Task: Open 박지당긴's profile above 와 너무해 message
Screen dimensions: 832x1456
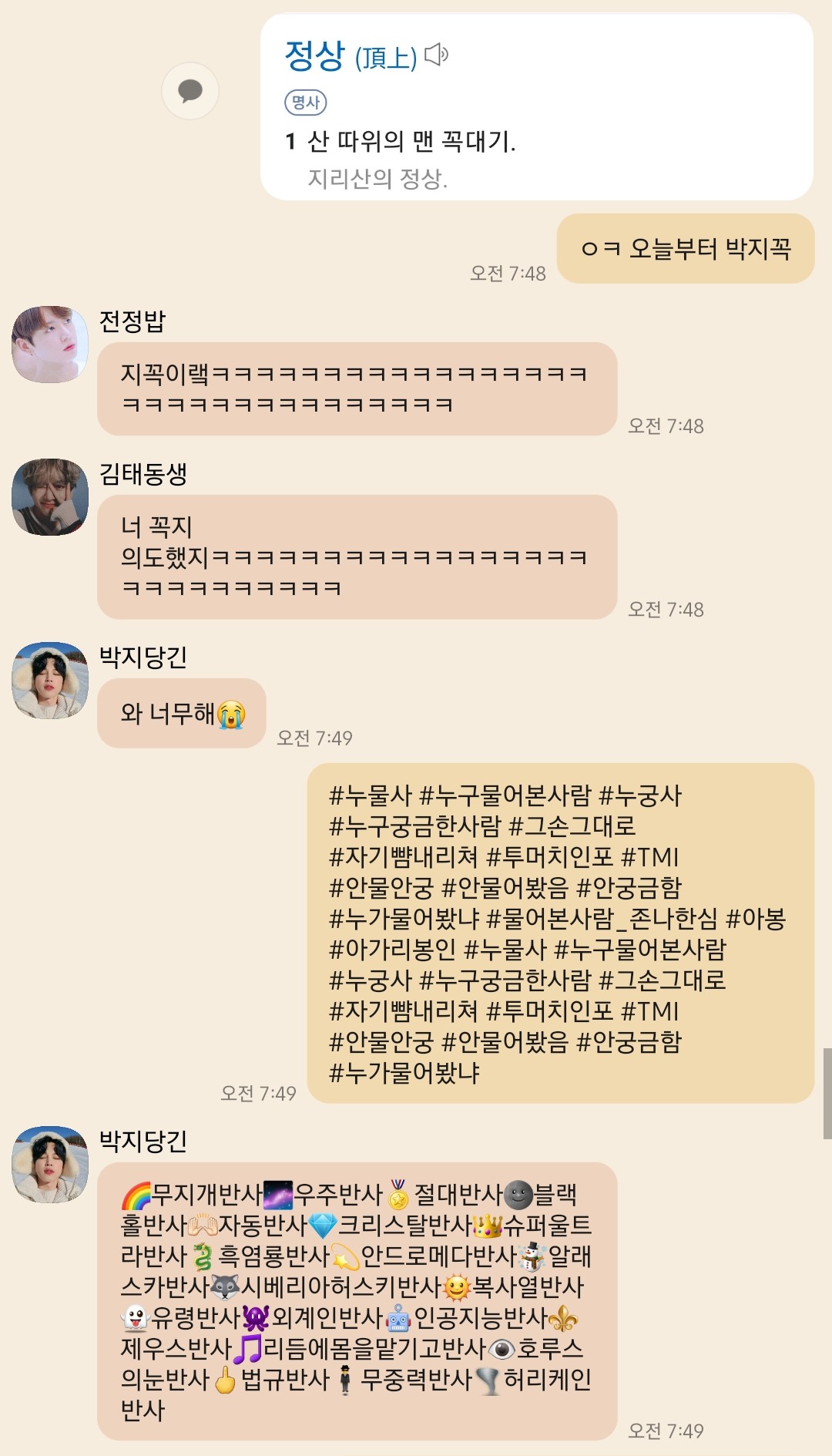Action: (x=50, y=681)
